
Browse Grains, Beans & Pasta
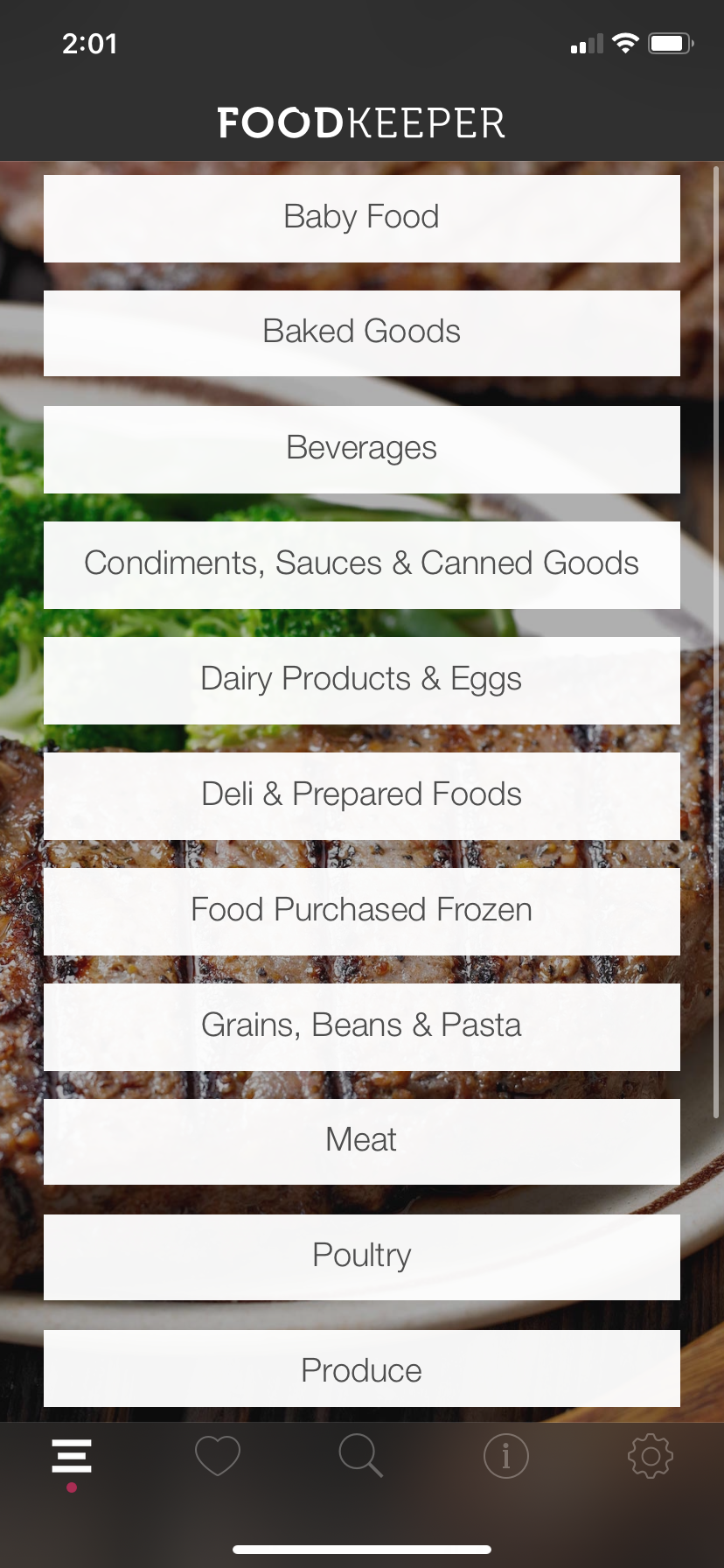coord(361,1026)
